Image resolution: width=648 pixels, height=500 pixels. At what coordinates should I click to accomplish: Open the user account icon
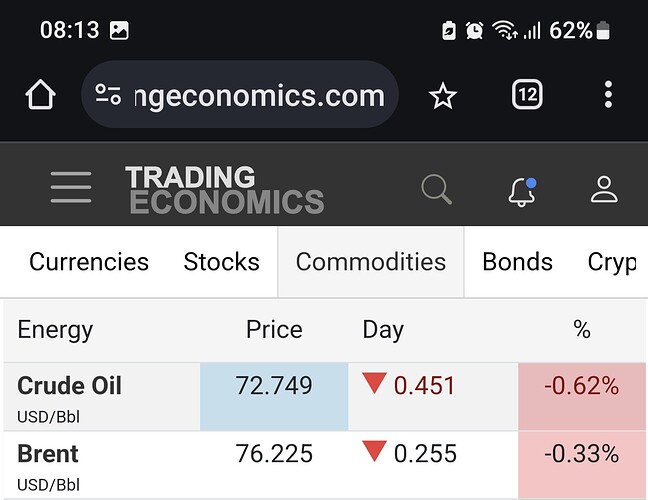[x=604, y=188]
